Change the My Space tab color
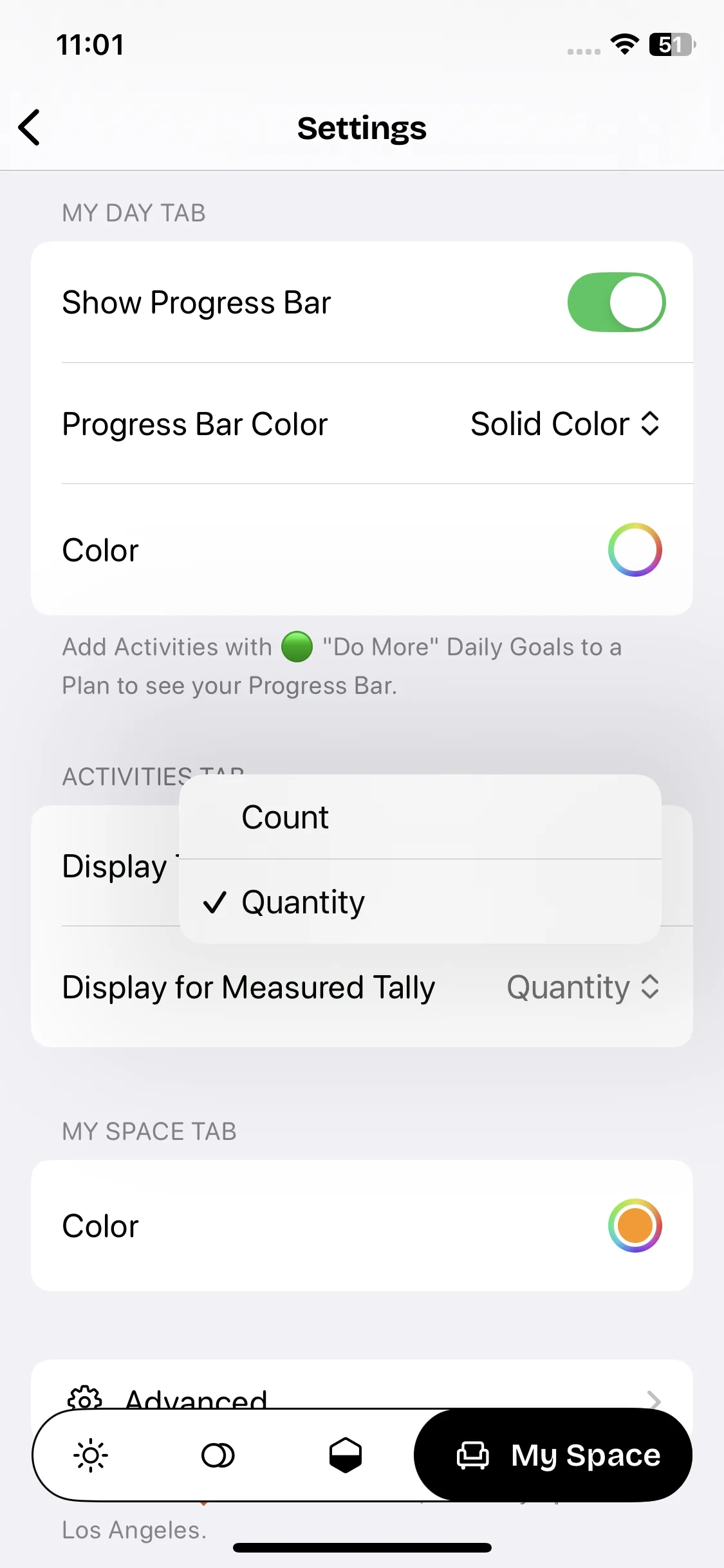Viewport: 724px width, 1568px height. click(x=635, y=1226)
